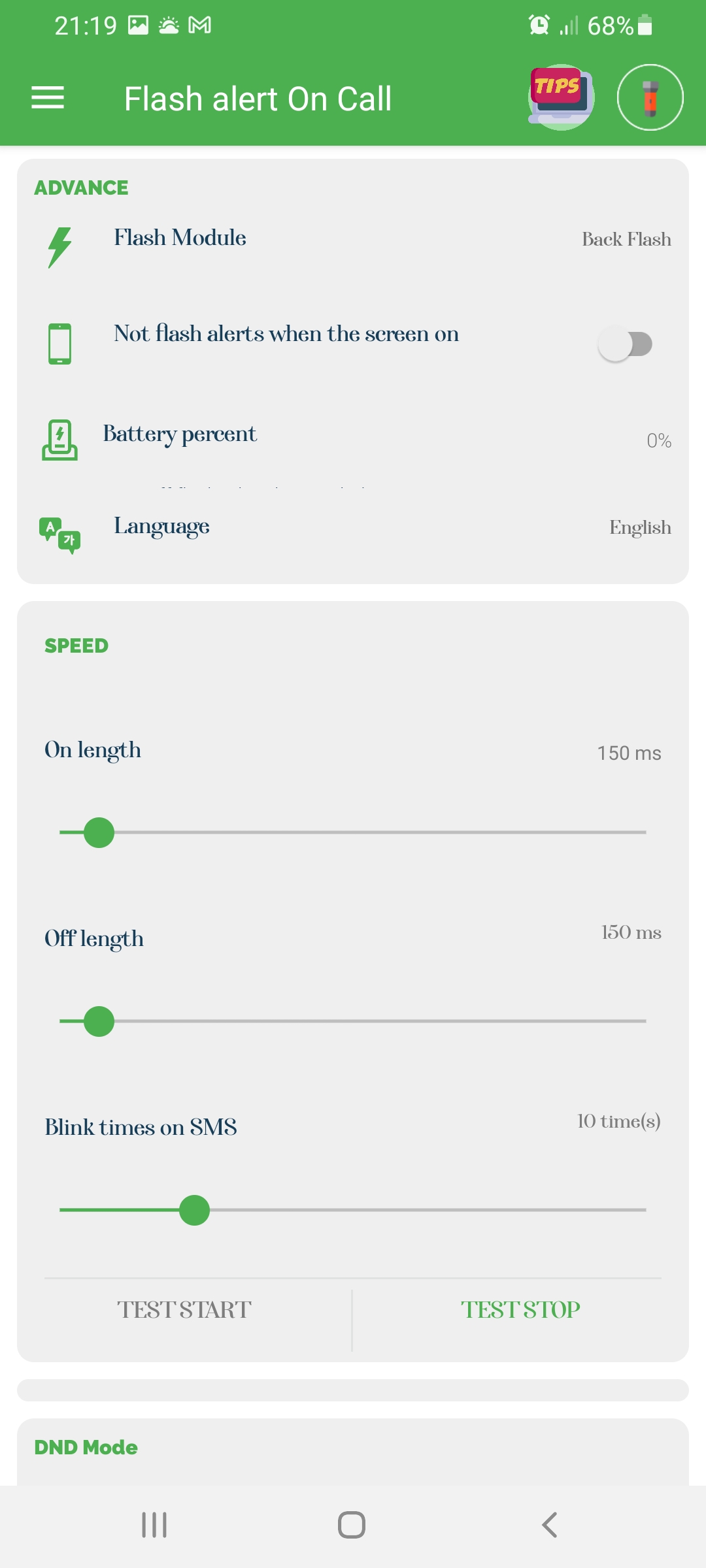Viewport: 706px width, 1568px height.
Task: Tap the Blink times on SMS slider
Action: click(353, 1210)
